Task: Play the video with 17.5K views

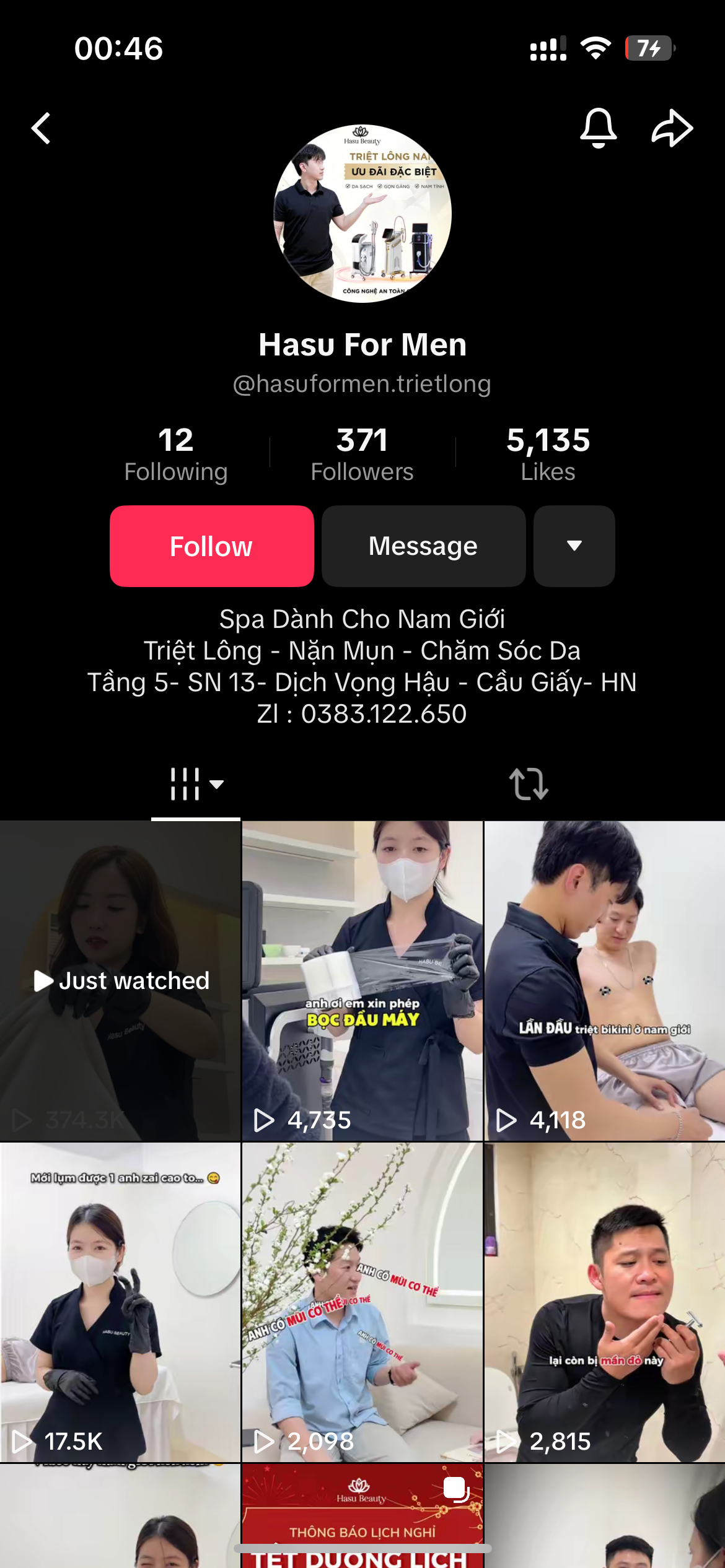Action: coord(120,1302)
